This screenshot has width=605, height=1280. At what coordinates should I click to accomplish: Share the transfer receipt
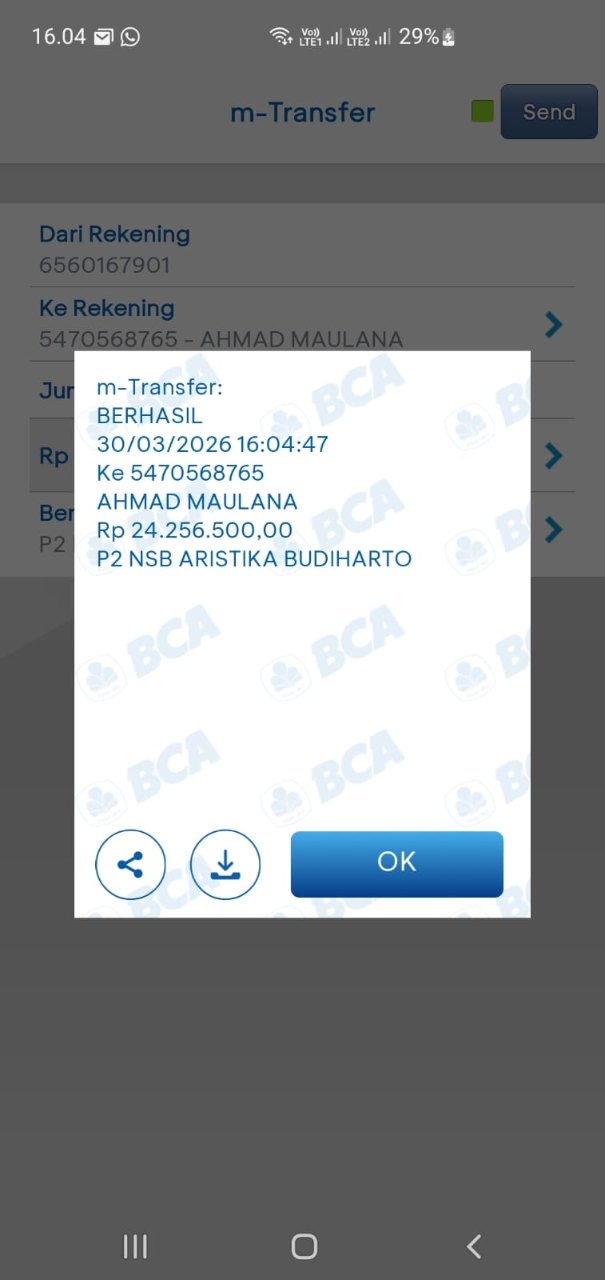pos(130,865)
